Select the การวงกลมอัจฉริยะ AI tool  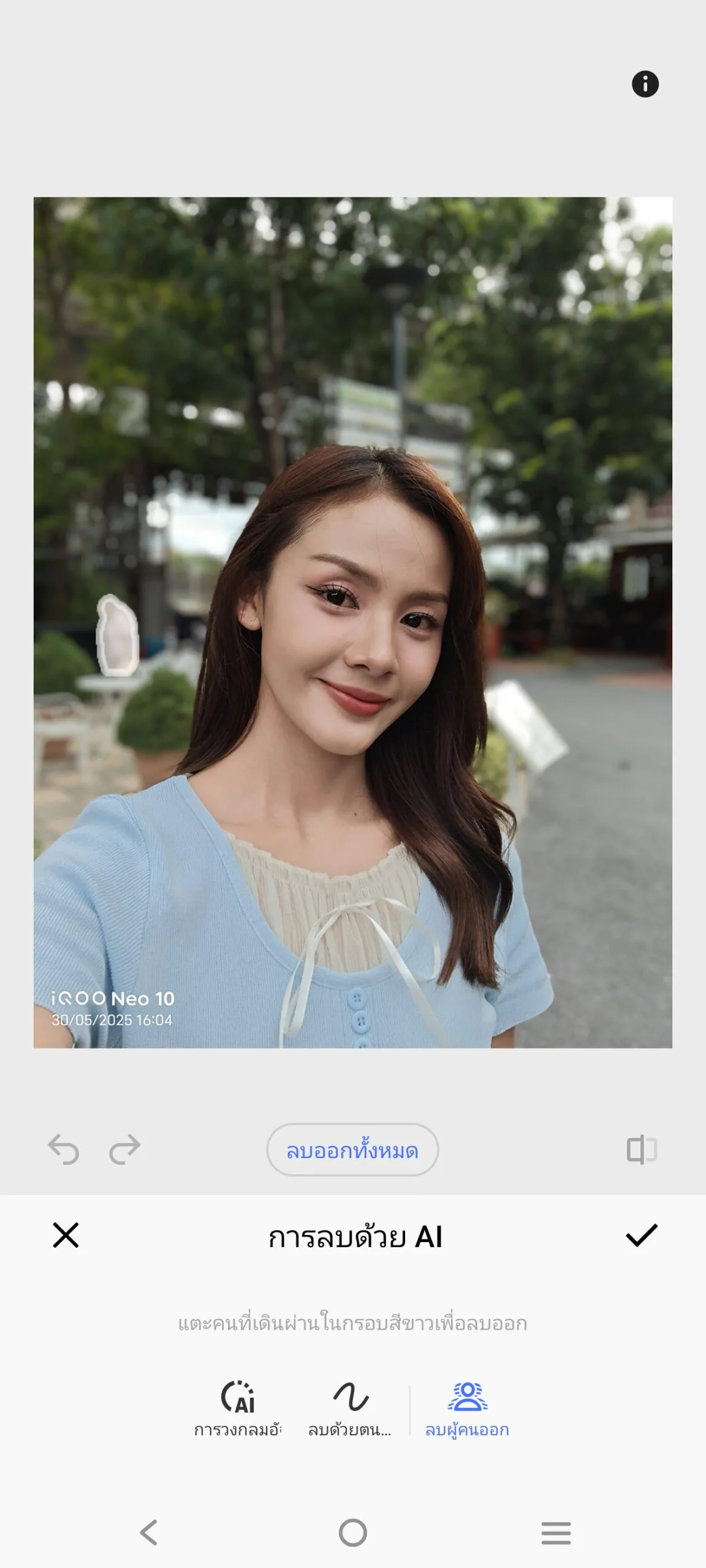[x=238, y=1409]
